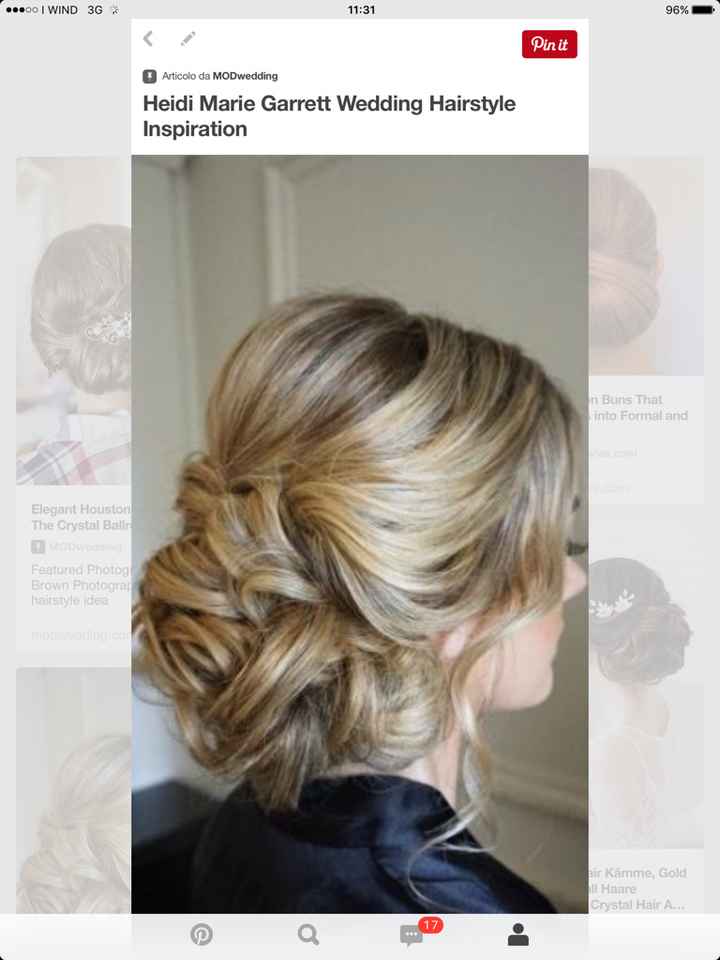This screenshot has width=720, height=960.
Task: Tap the red Pin it button
Action: pyautogui.click(x=549, y=44)
